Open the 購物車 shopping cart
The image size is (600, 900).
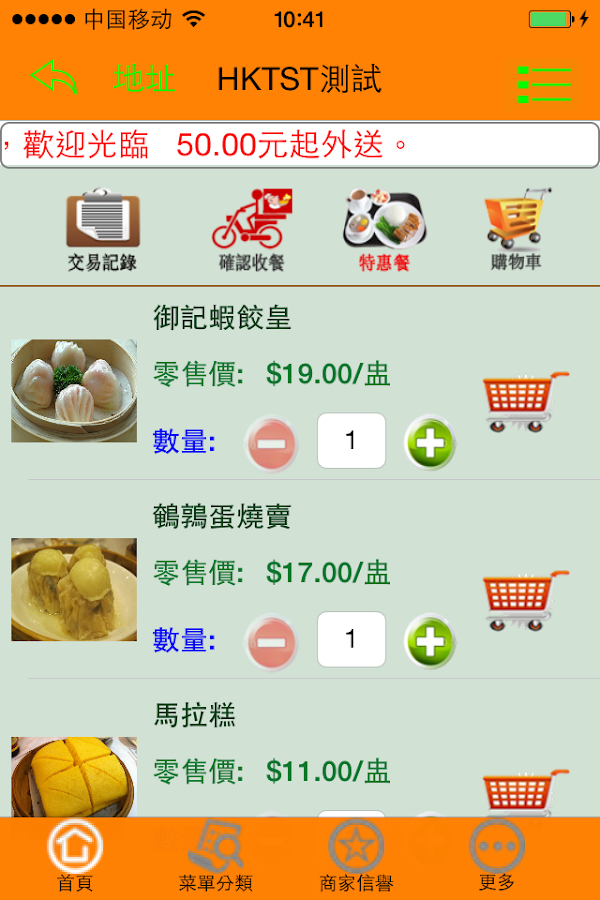(x=516, y=230)
